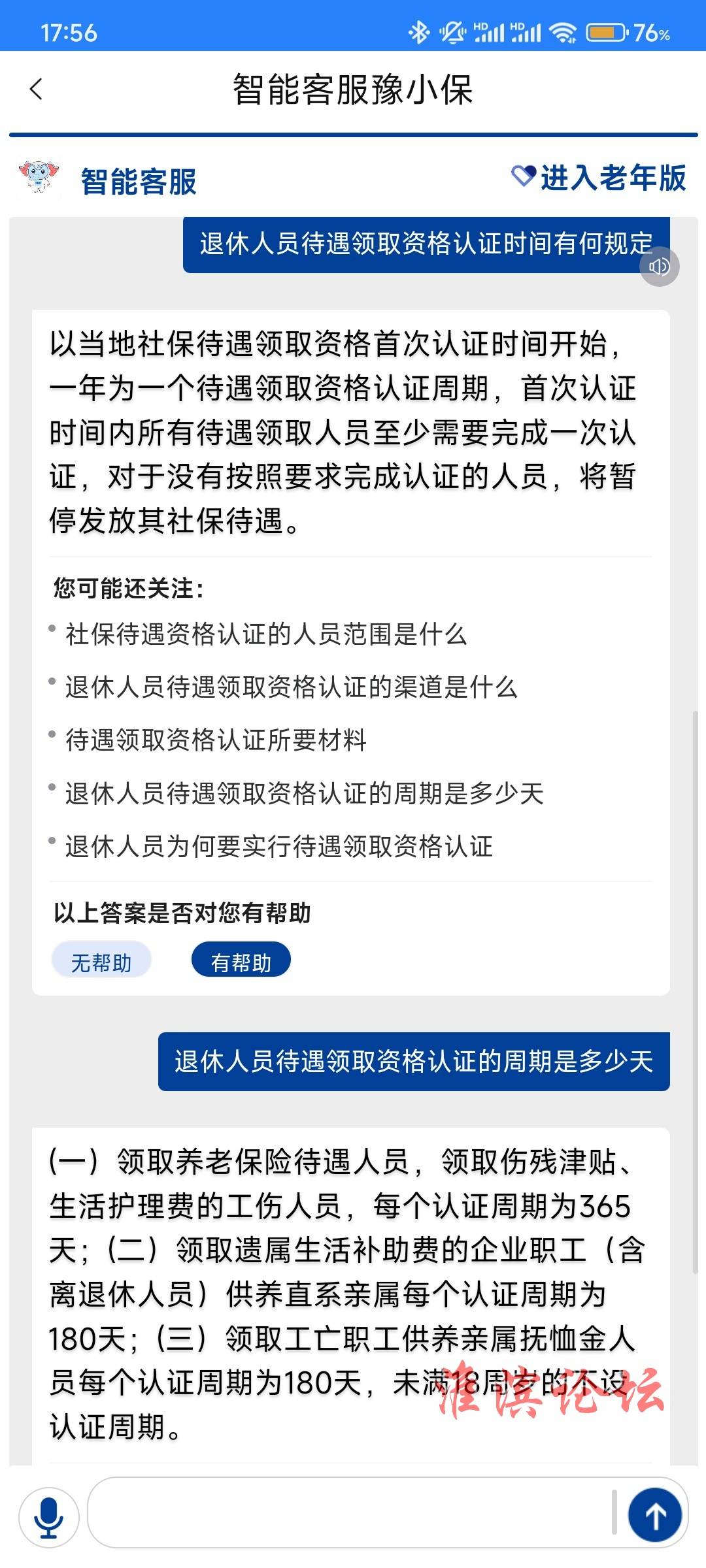Select suggested question 待遇领取资格认证所要材料
Image resolution: width=706 pixels, height=1568 pixels.
pos(216,740)
